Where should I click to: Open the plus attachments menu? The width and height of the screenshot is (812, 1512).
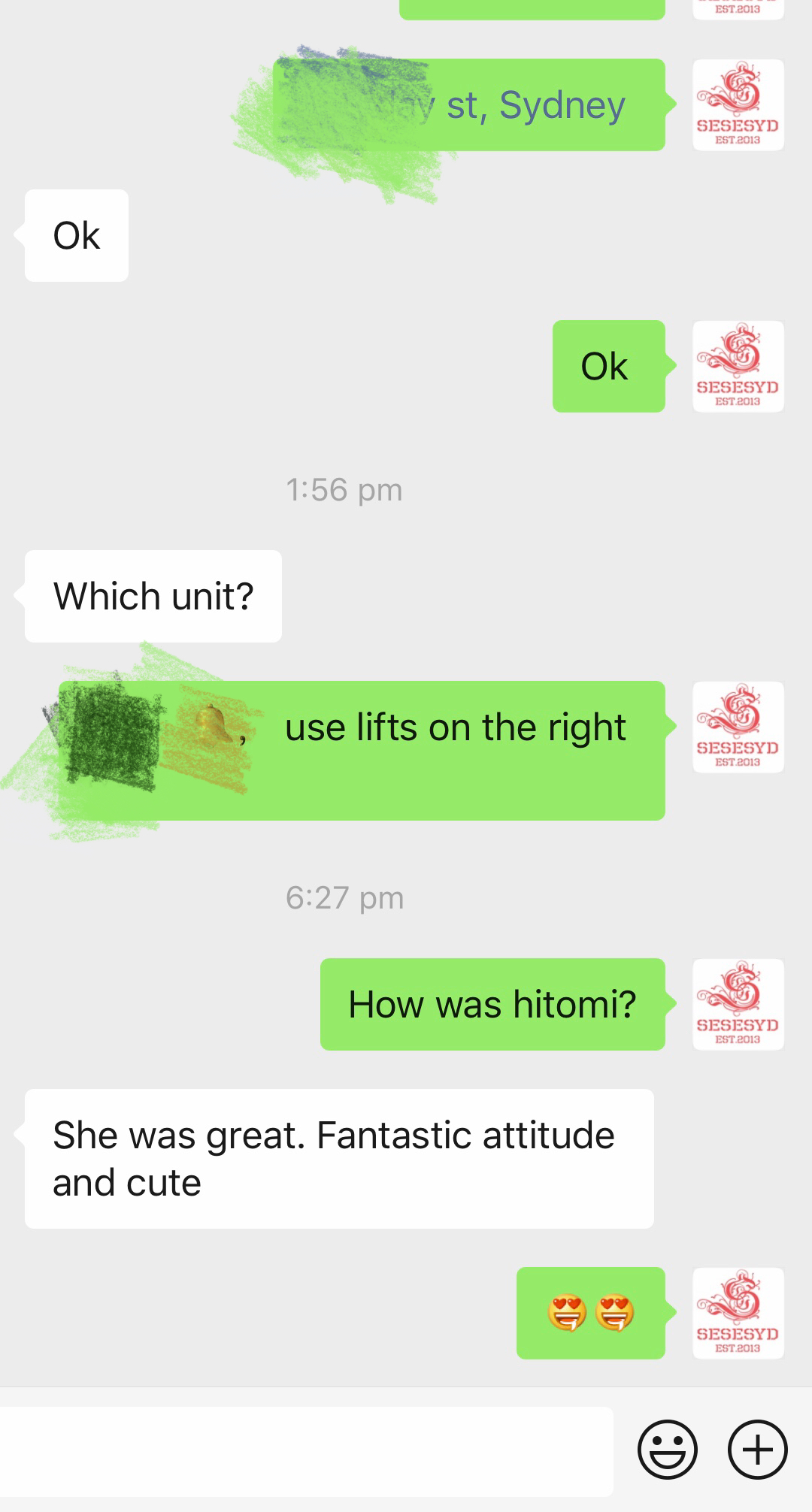757,1449
